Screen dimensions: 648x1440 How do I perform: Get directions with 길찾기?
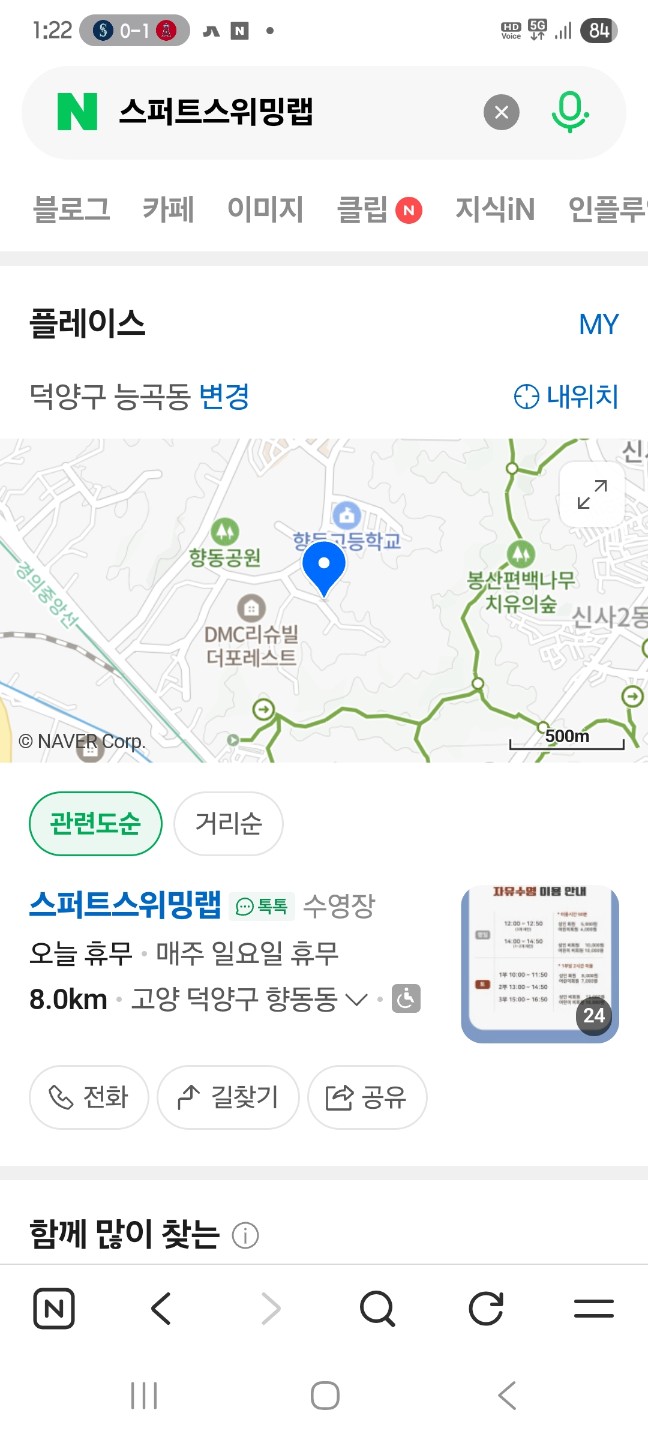228,1097
